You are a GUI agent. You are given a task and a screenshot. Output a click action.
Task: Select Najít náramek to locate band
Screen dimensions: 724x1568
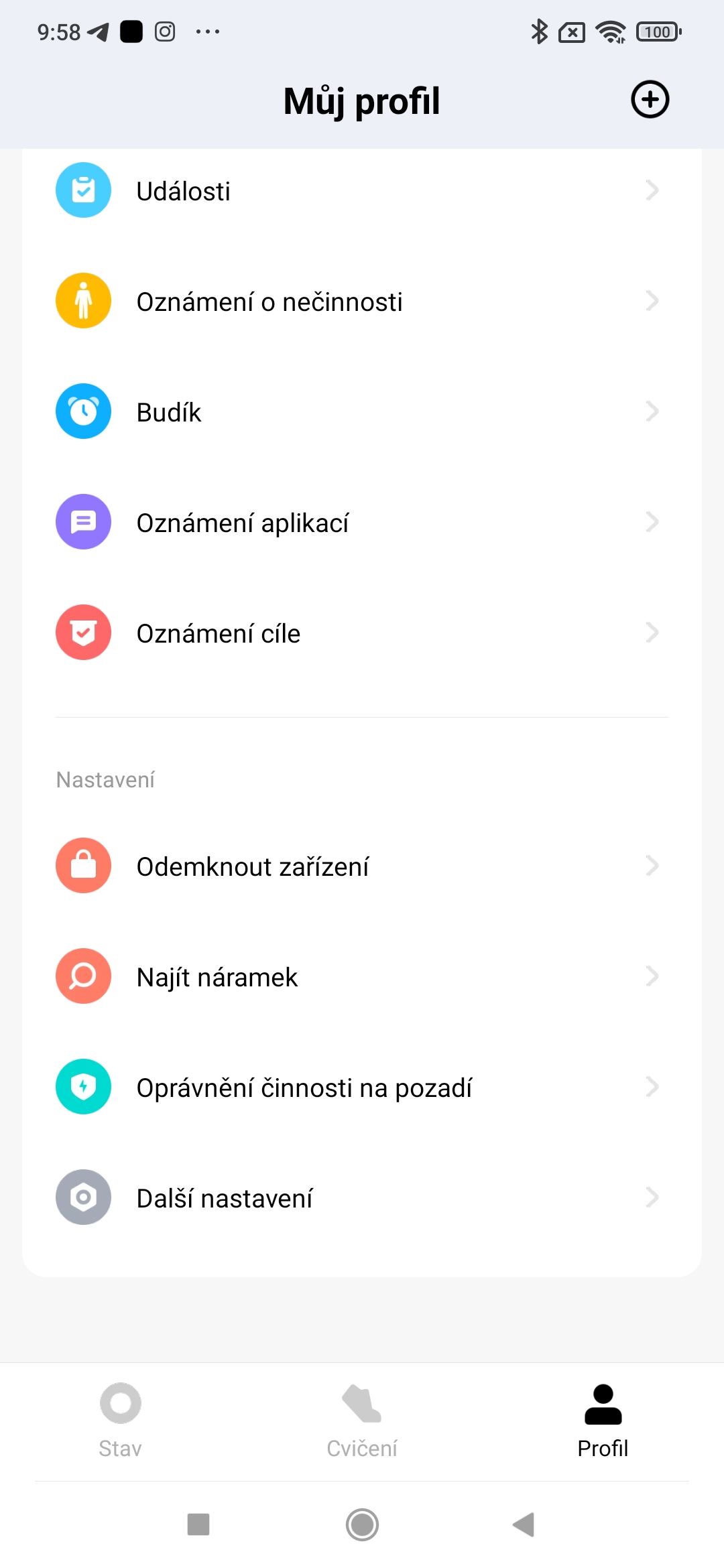coord(362,977)
